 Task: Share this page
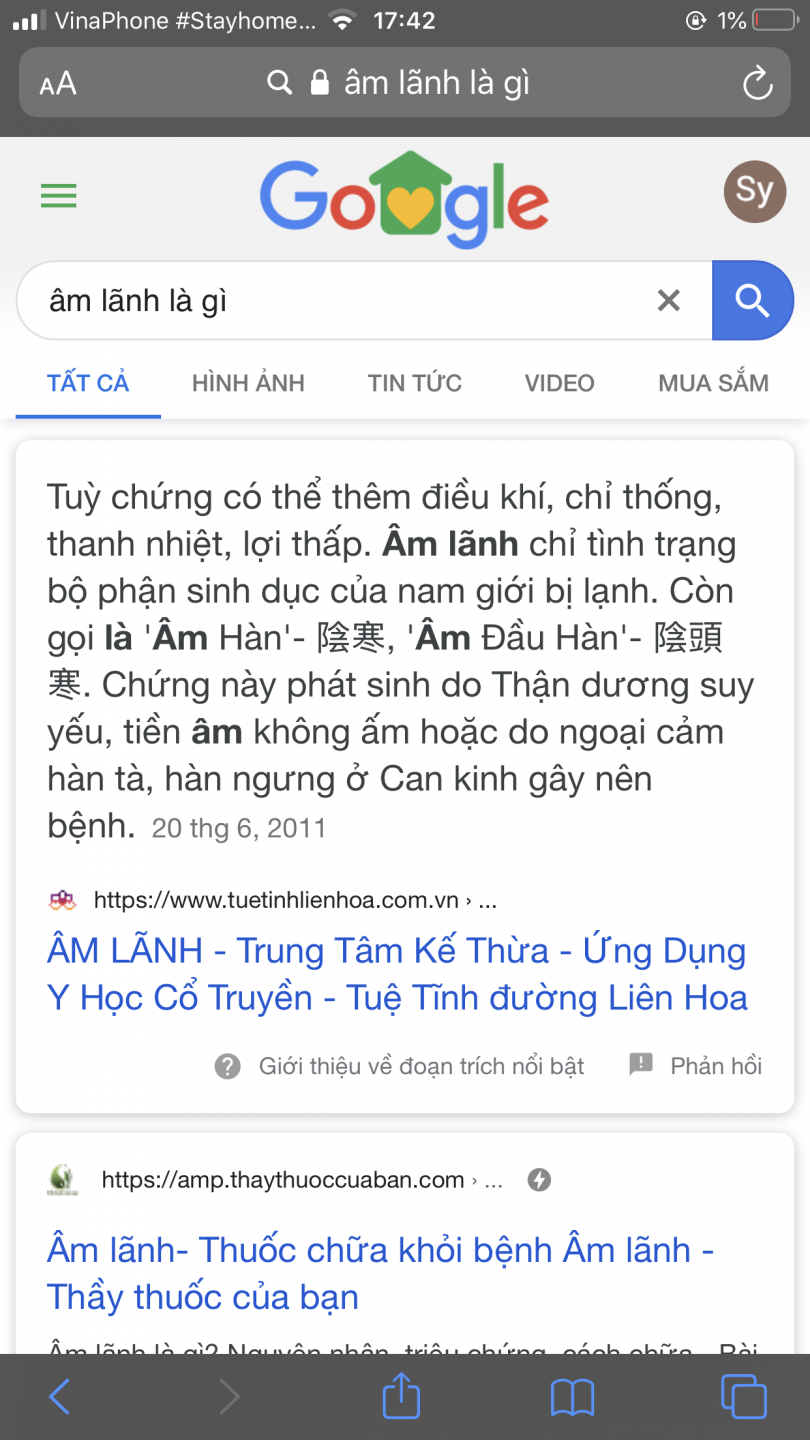tap(402, 1396)
